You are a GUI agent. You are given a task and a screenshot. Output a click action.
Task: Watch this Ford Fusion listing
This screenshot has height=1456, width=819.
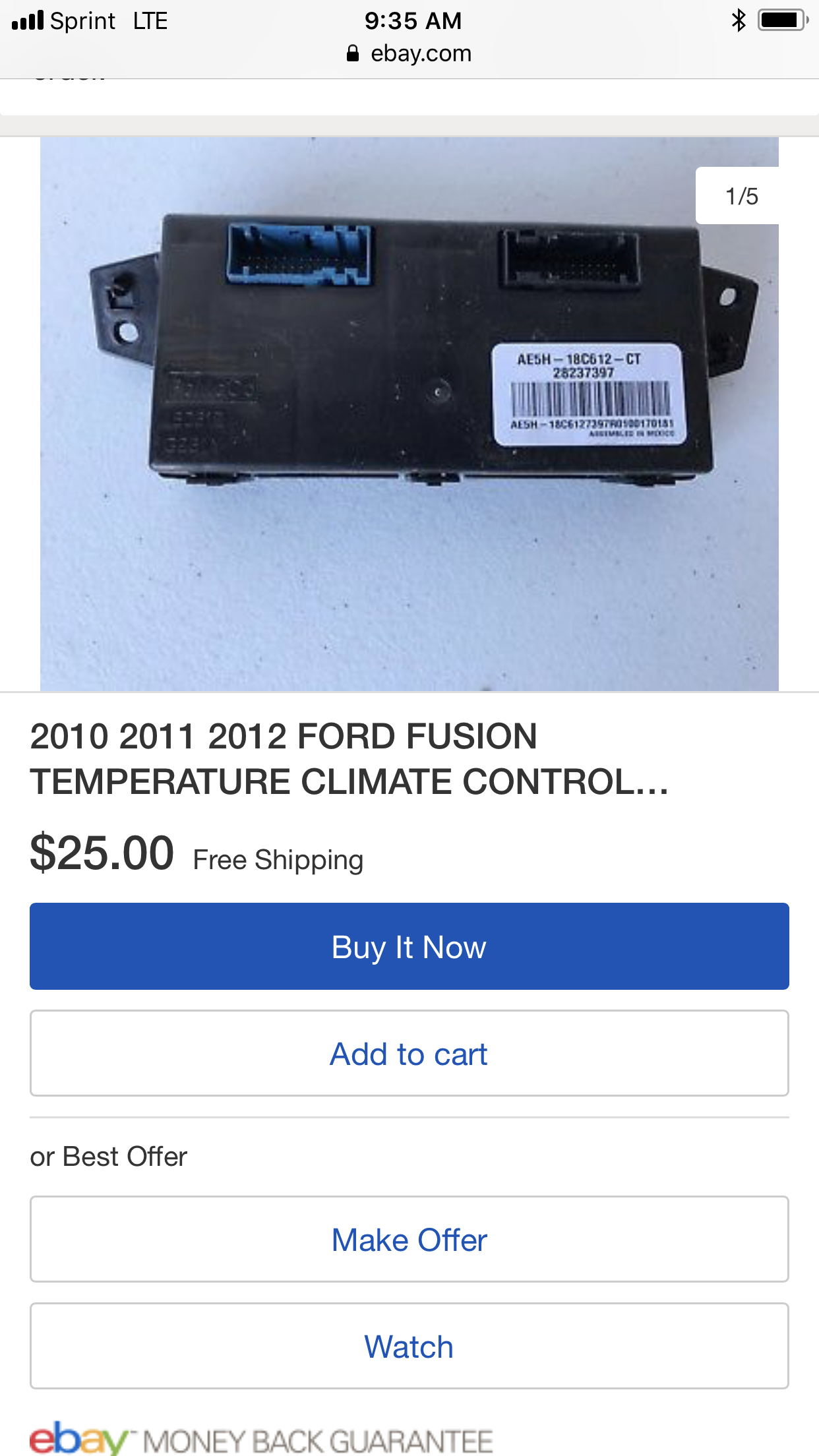[409, 1346]
